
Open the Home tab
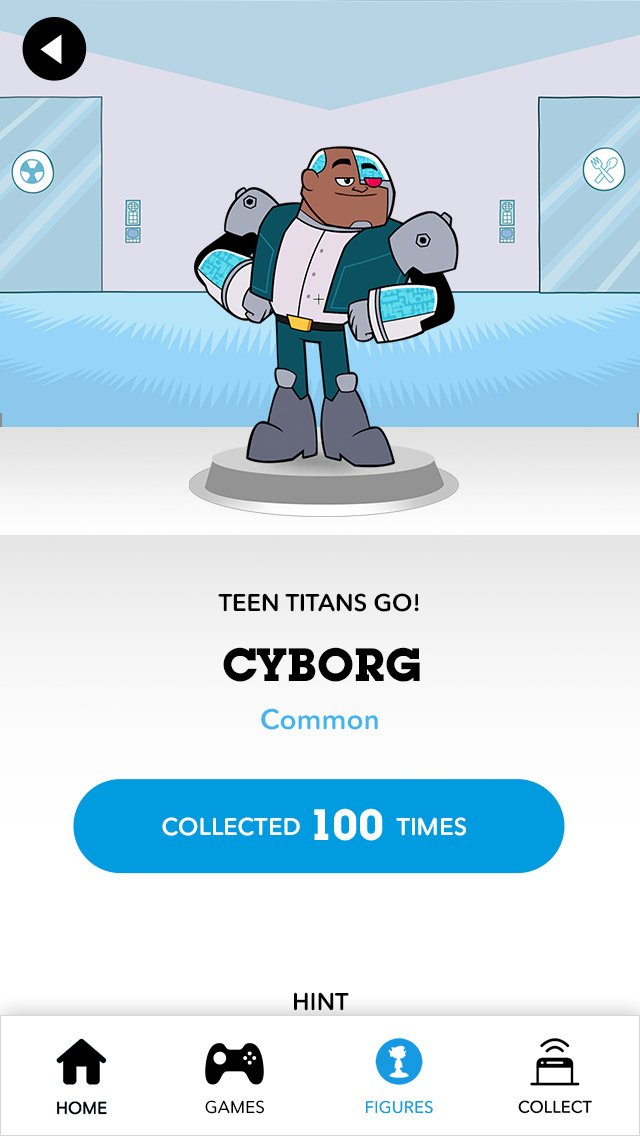tap(81, 1077)
